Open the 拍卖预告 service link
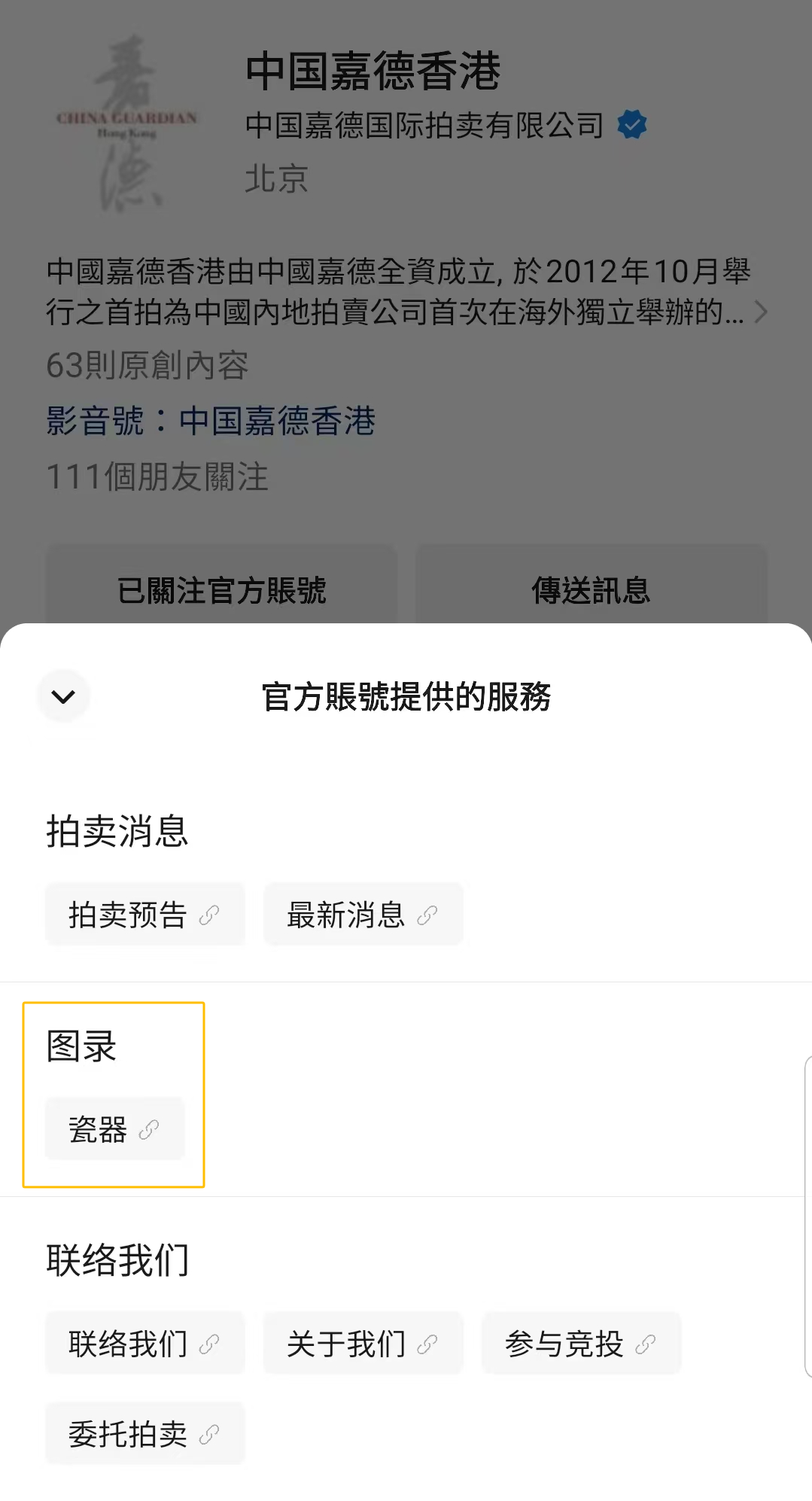Viewport: 812px width, 1501px height. (145, 915)
